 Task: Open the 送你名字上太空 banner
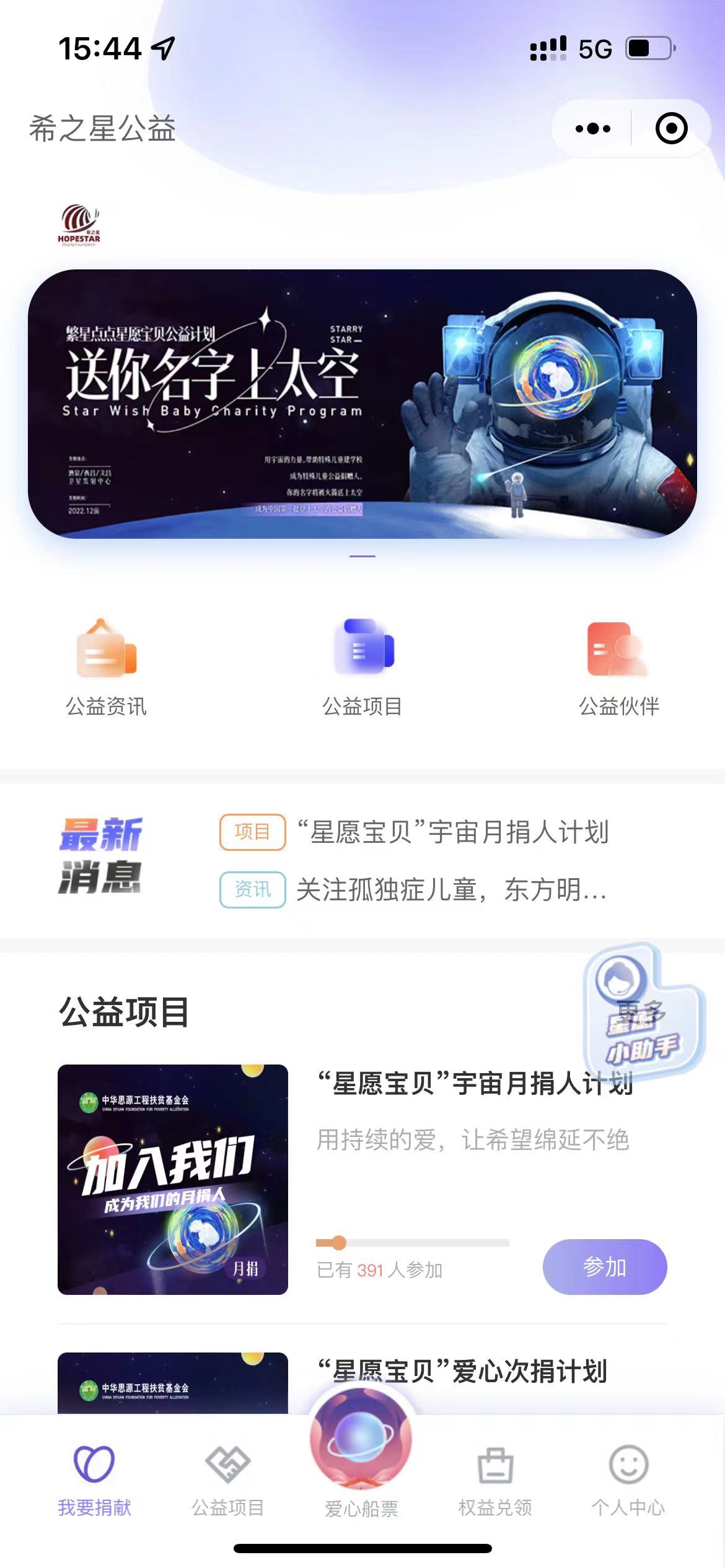tap(362, 404)
